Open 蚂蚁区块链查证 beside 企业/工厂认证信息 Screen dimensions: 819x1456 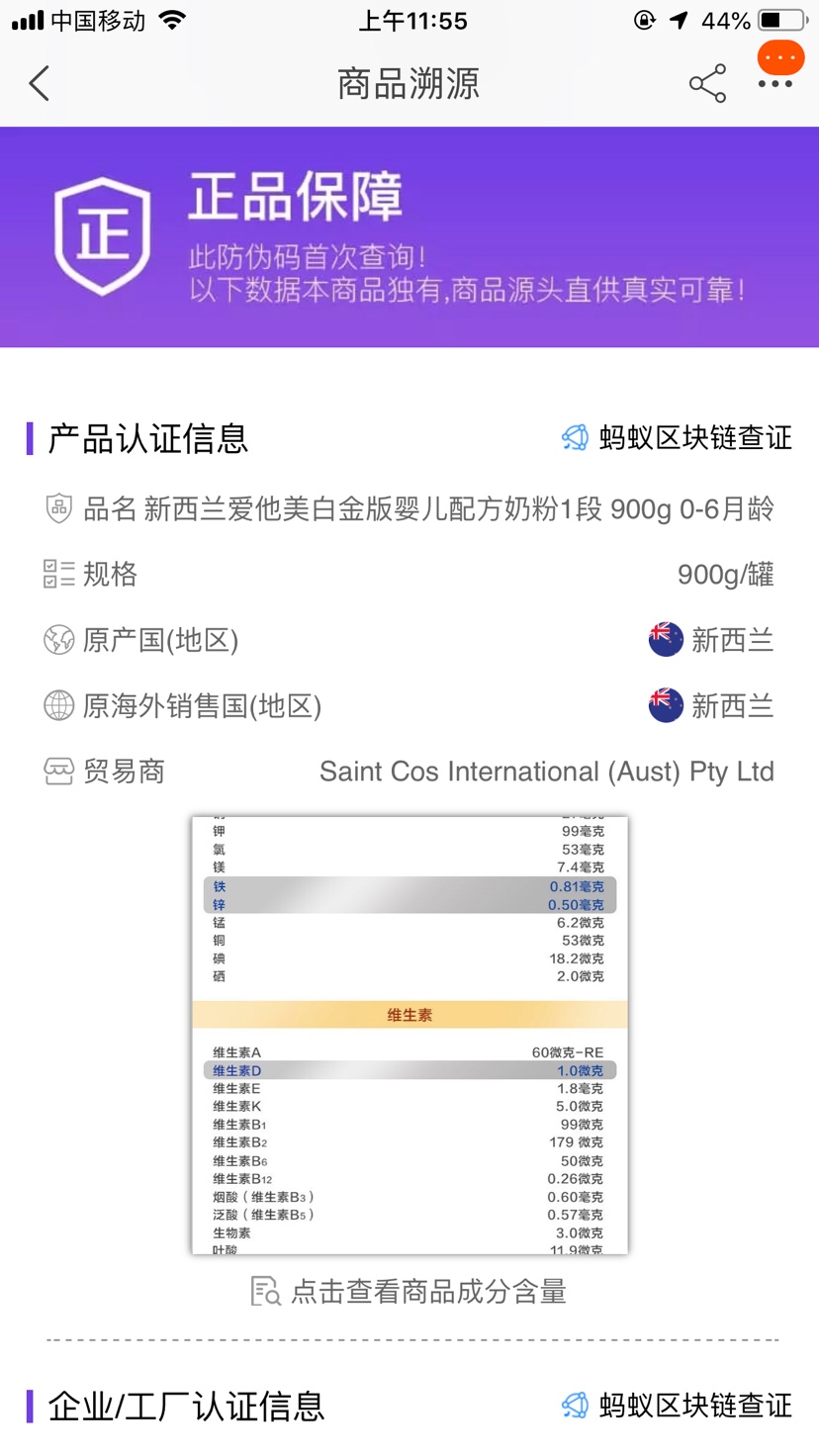678,1406
